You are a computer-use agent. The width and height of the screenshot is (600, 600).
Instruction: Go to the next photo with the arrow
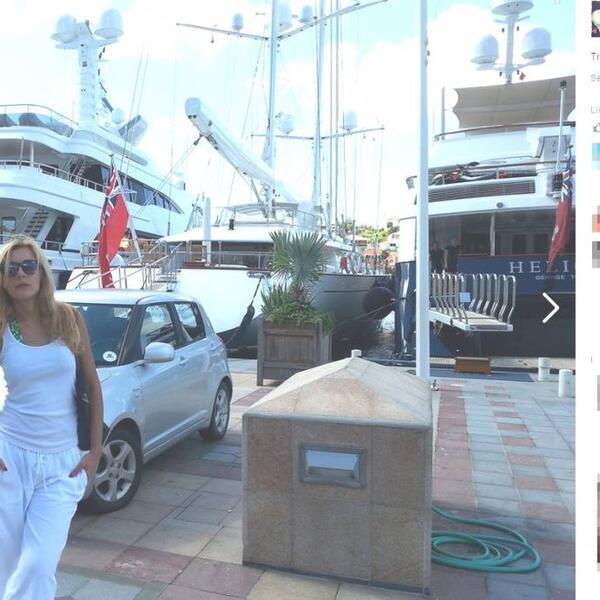point(550,307)
